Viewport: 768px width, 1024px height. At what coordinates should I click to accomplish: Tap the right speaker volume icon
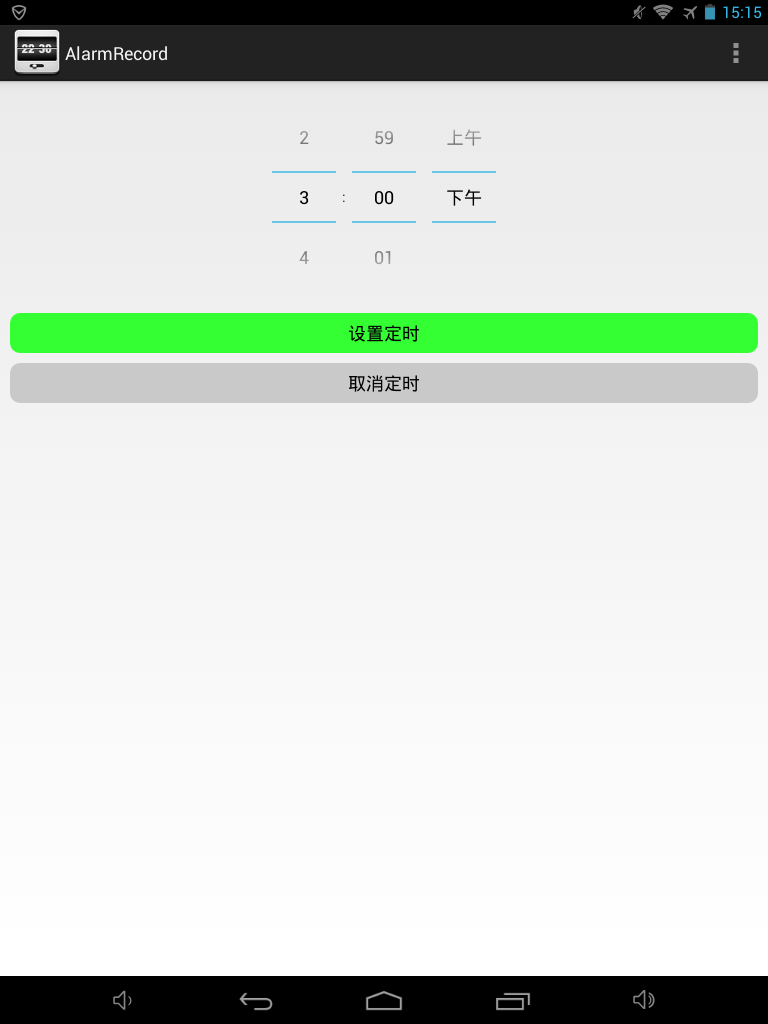644,999
